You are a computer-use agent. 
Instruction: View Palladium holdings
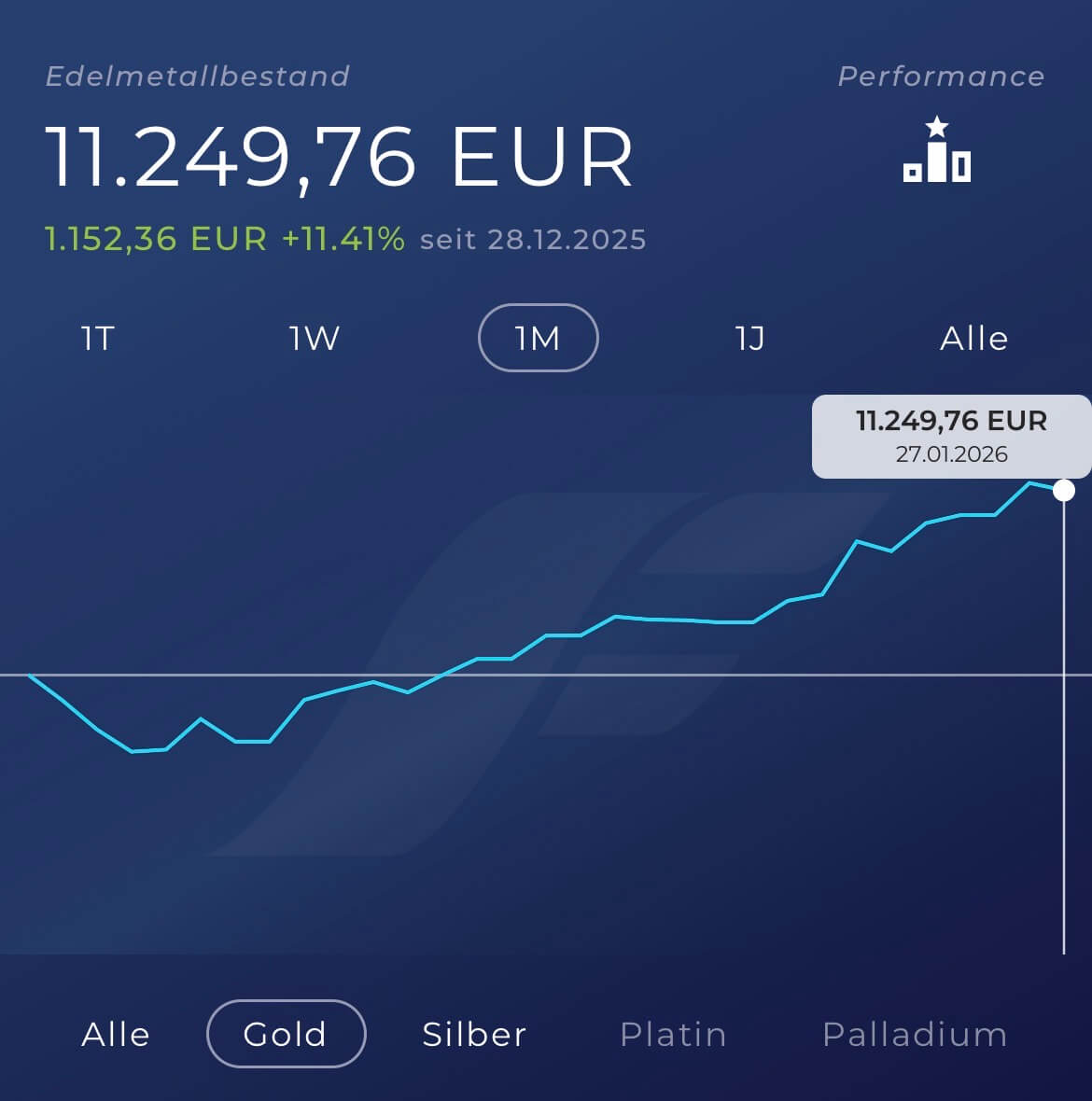point(915,1034)
